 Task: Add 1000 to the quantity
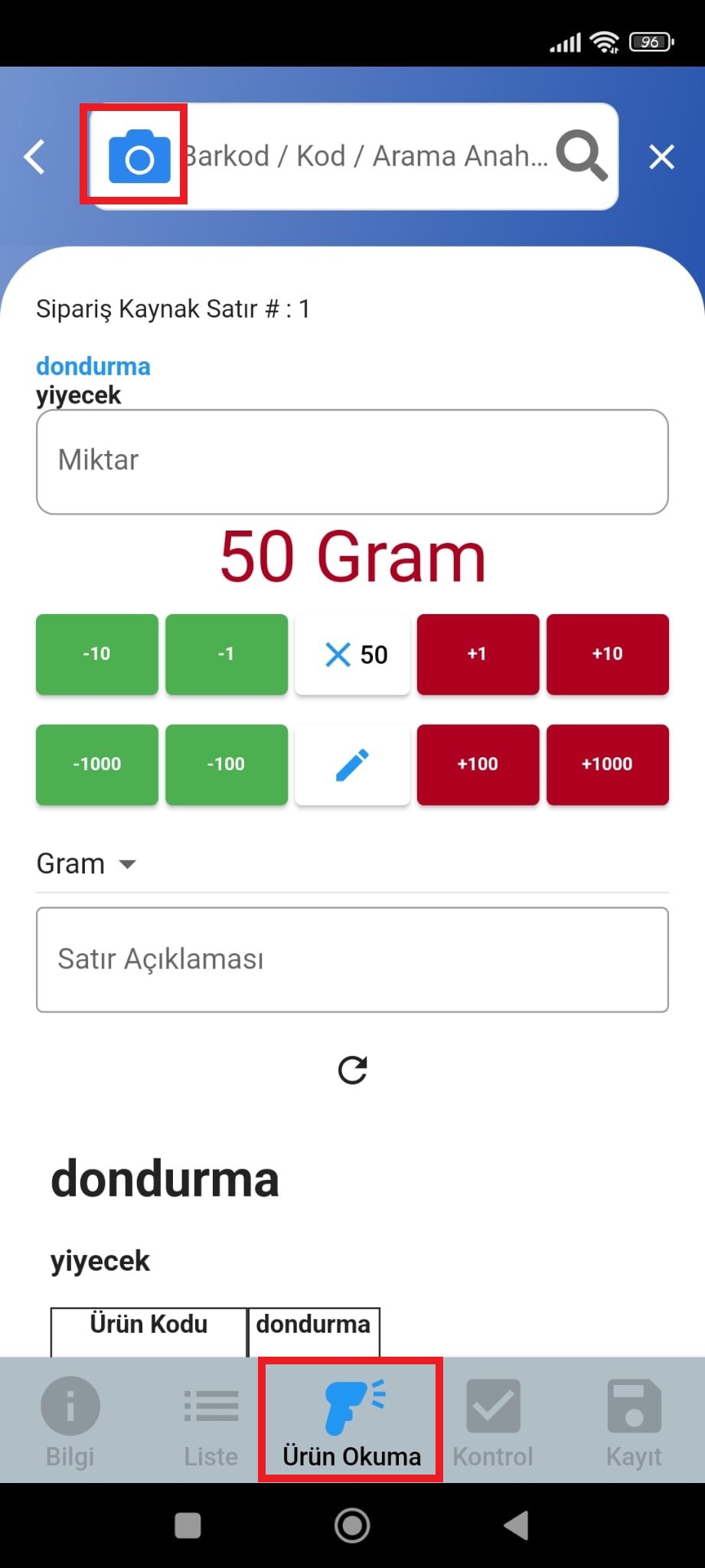[608, 764]
